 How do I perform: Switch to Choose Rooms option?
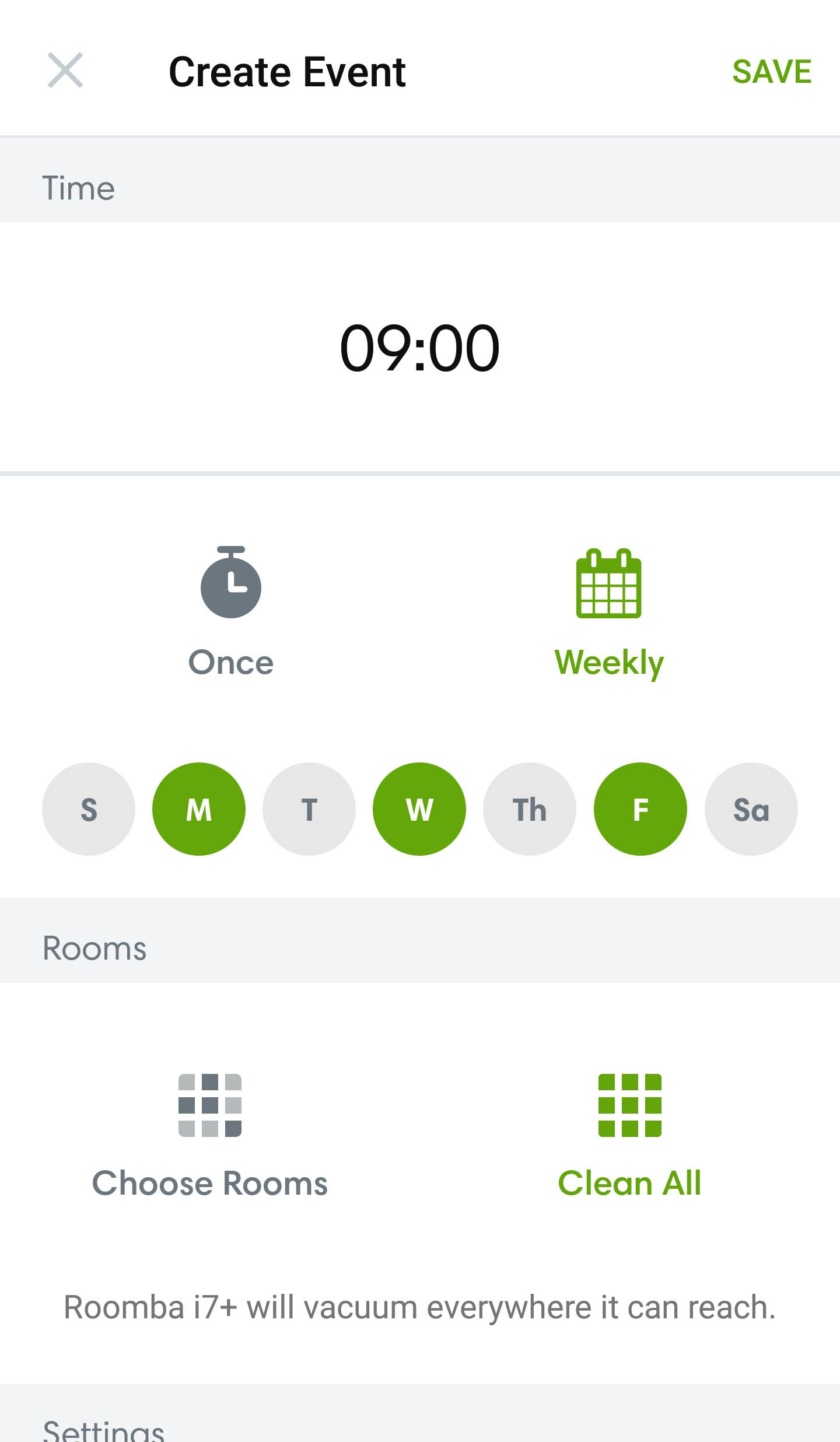pos(210,1135)
